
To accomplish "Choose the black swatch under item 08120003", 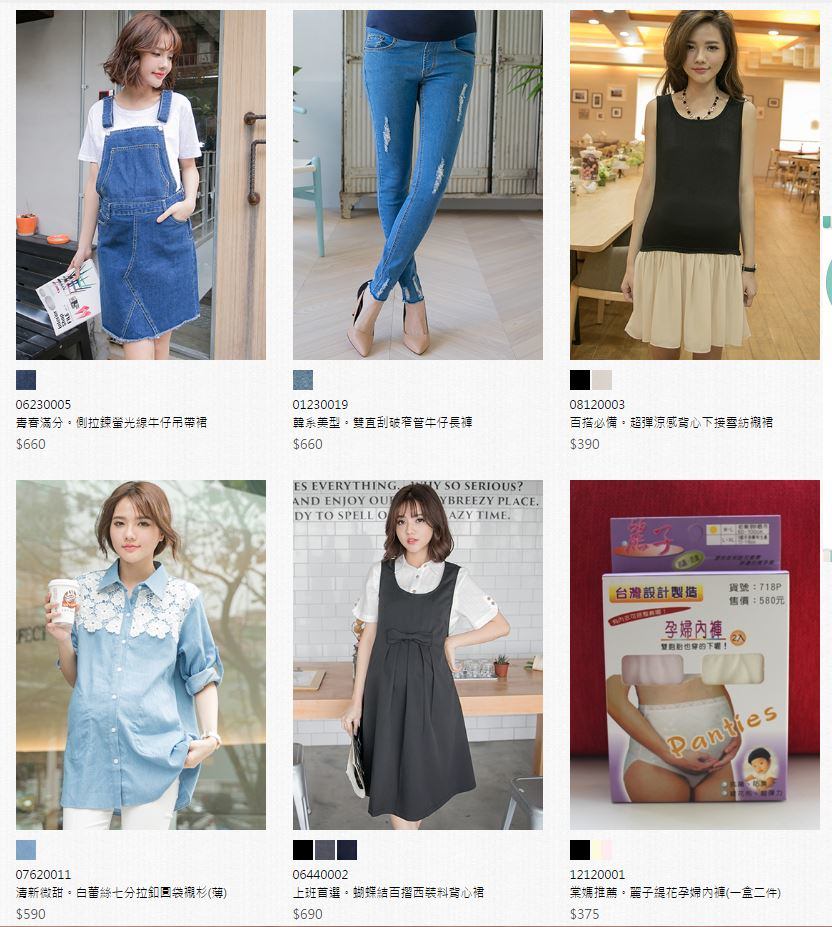I will click(x=580, y=380).
